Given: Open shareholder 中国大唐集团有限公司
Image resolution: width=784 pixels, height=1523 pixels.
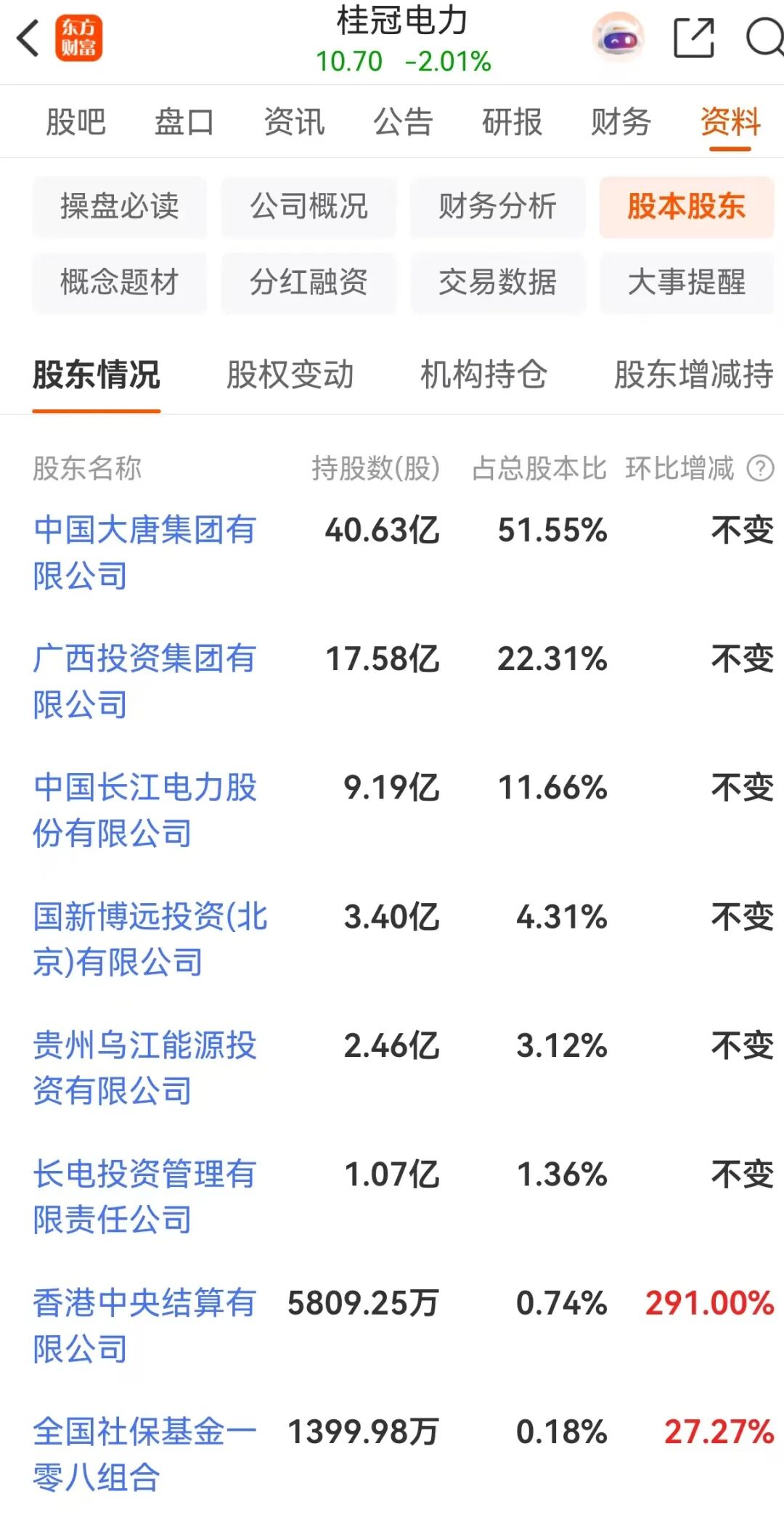Looking at the screenshot, I should [144, 552].
